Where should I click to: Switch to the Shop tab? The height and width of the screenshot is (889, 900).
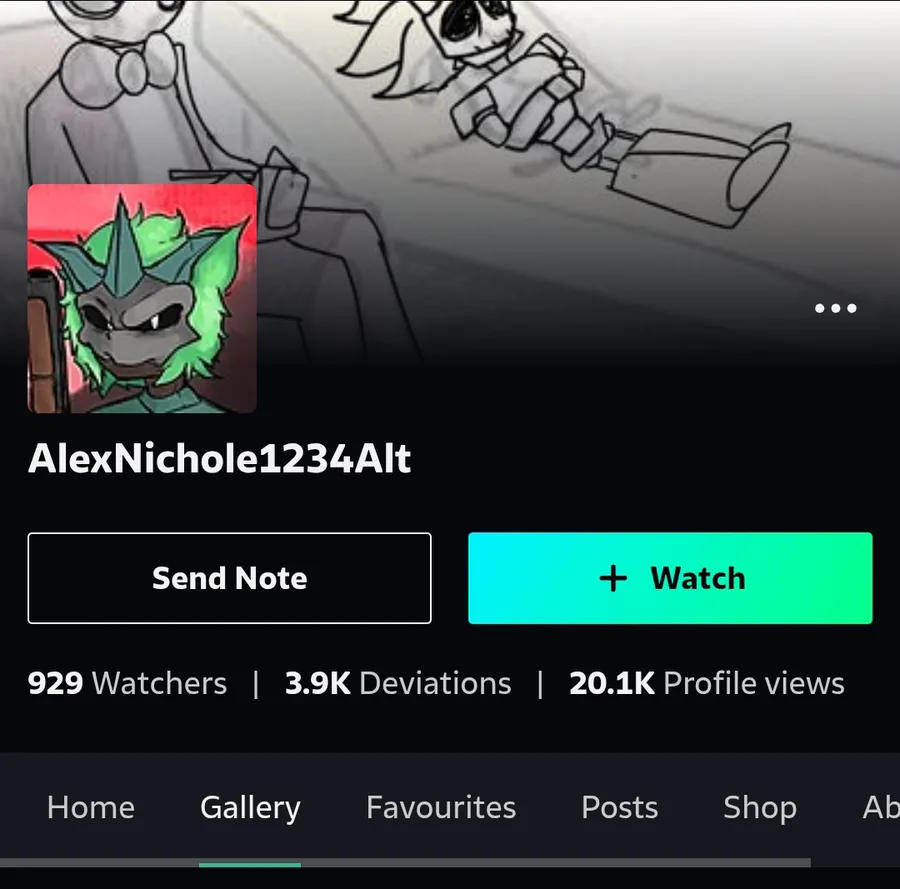760,807
